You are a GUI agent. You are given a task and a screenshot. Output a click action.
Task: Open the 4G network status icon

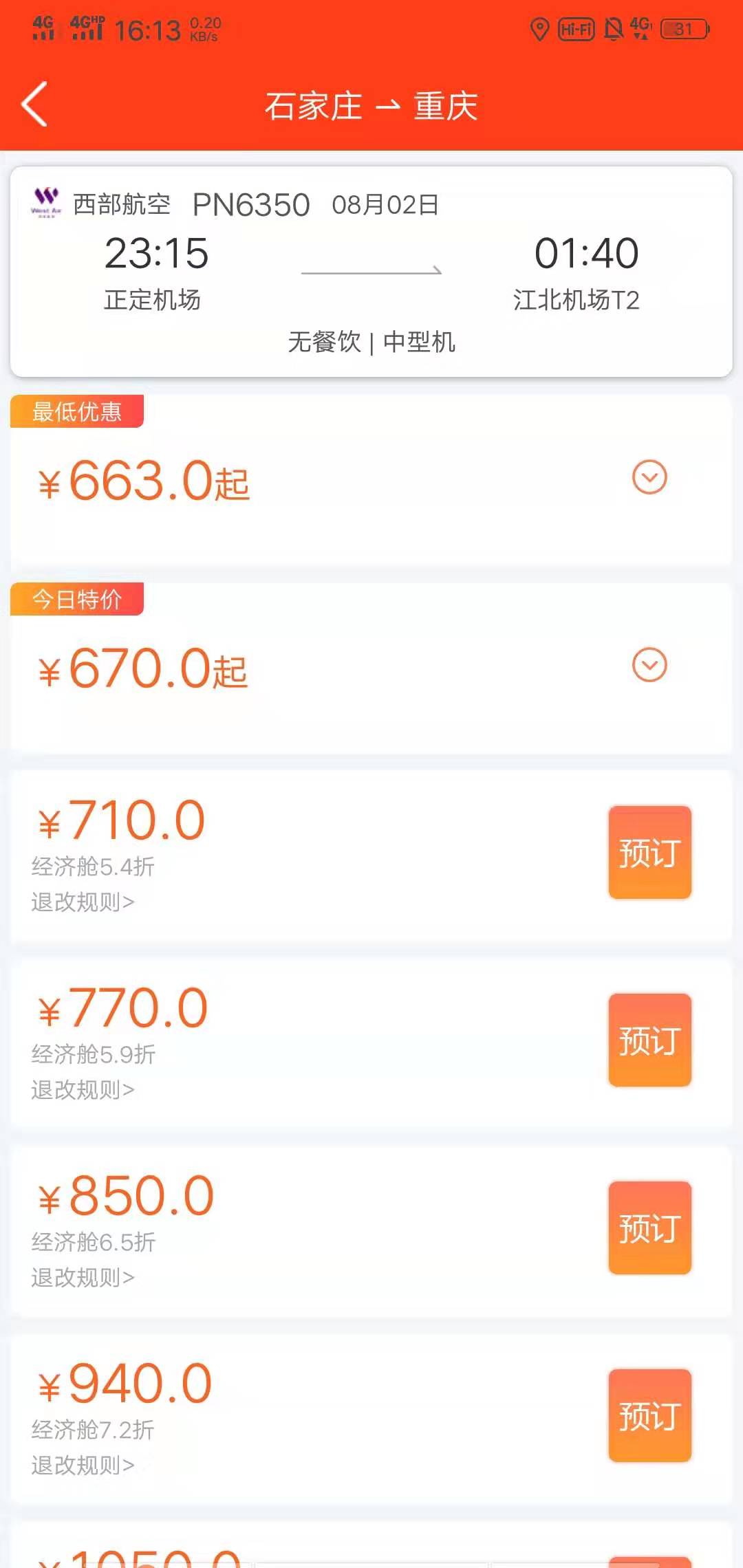pos(638,28)
